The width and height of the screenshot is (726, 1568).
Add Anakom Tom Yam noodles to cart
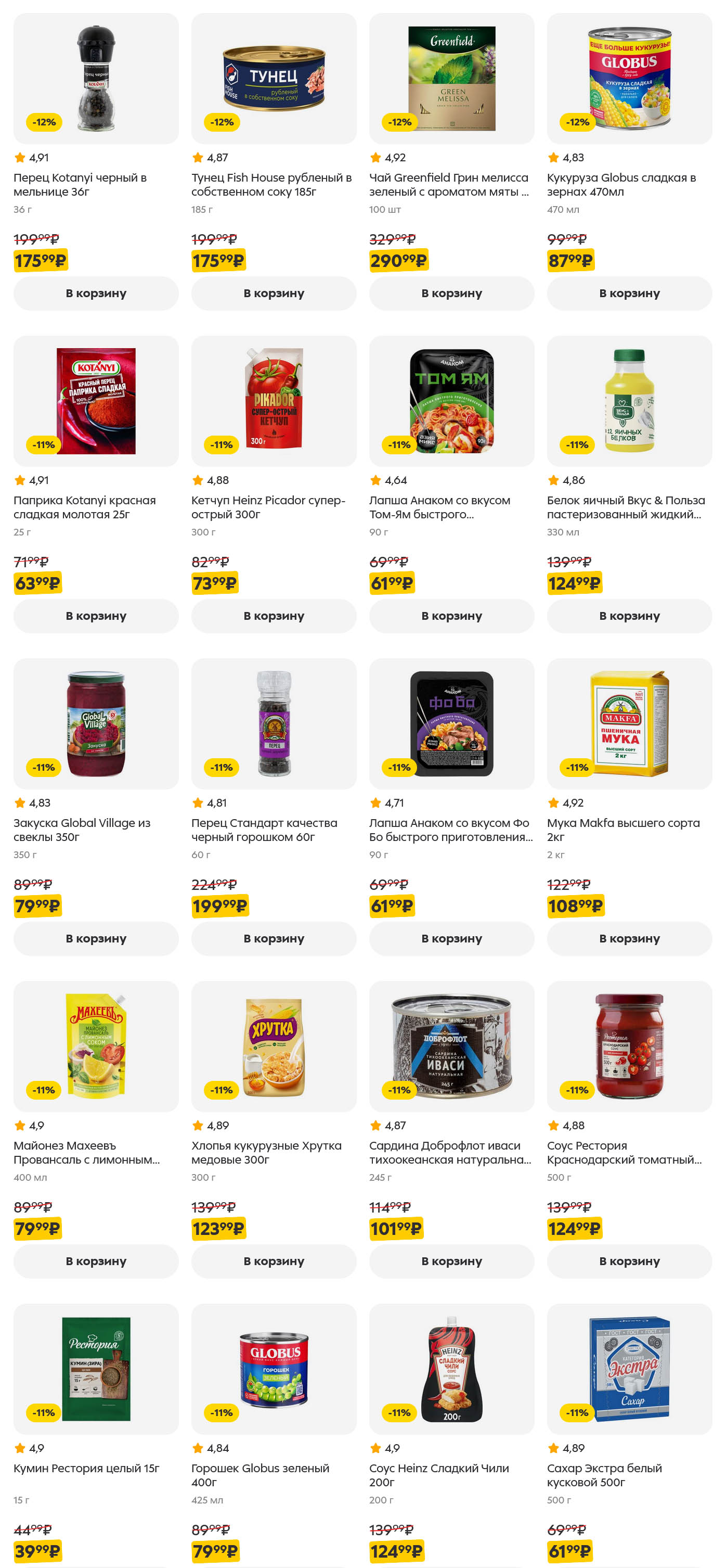pos(451,616)
